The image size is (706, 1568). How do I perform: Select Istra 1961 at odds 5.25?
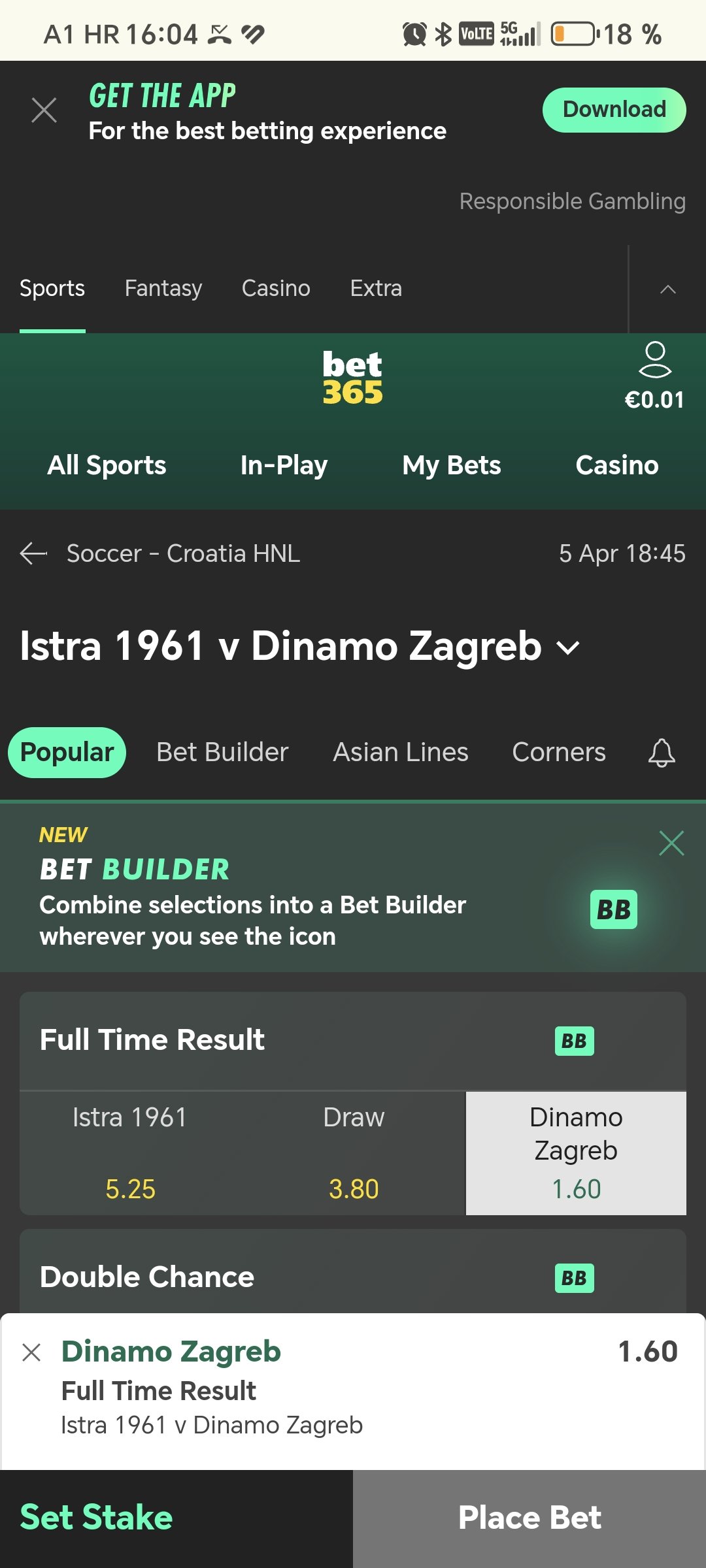[130, 1153]
